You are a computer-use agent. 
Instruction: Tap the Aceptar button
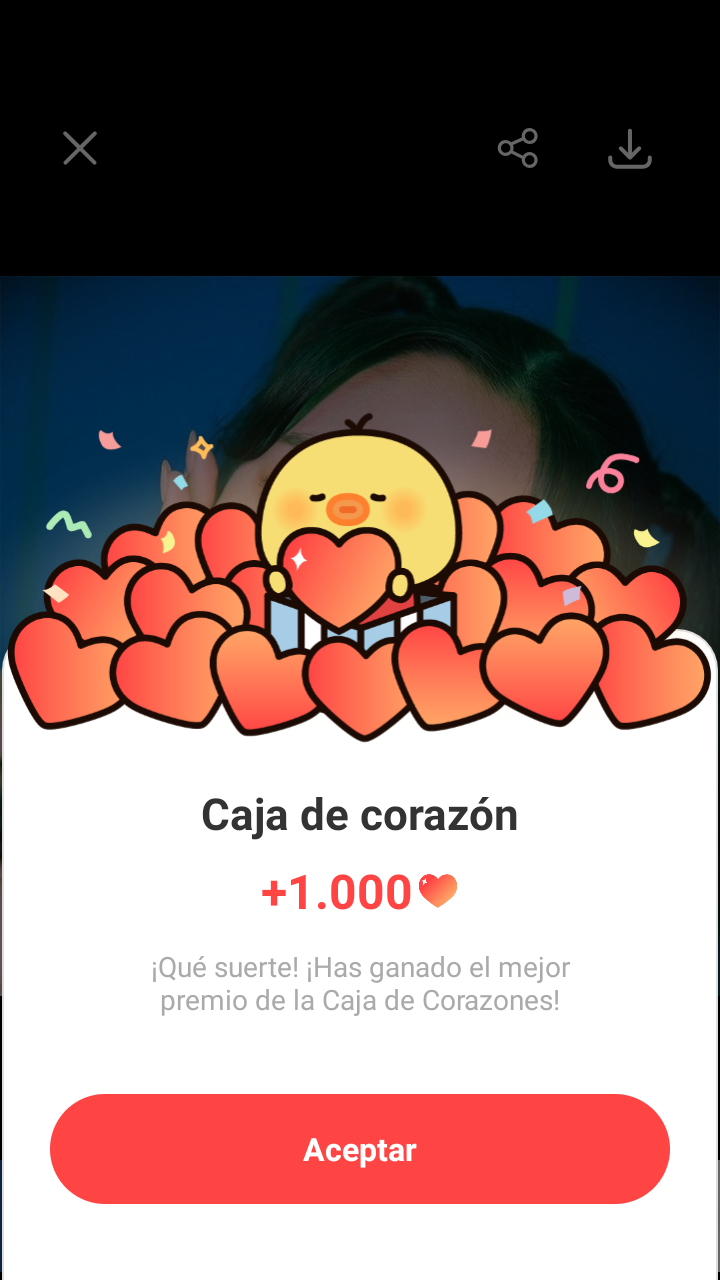pos(360,1149)
